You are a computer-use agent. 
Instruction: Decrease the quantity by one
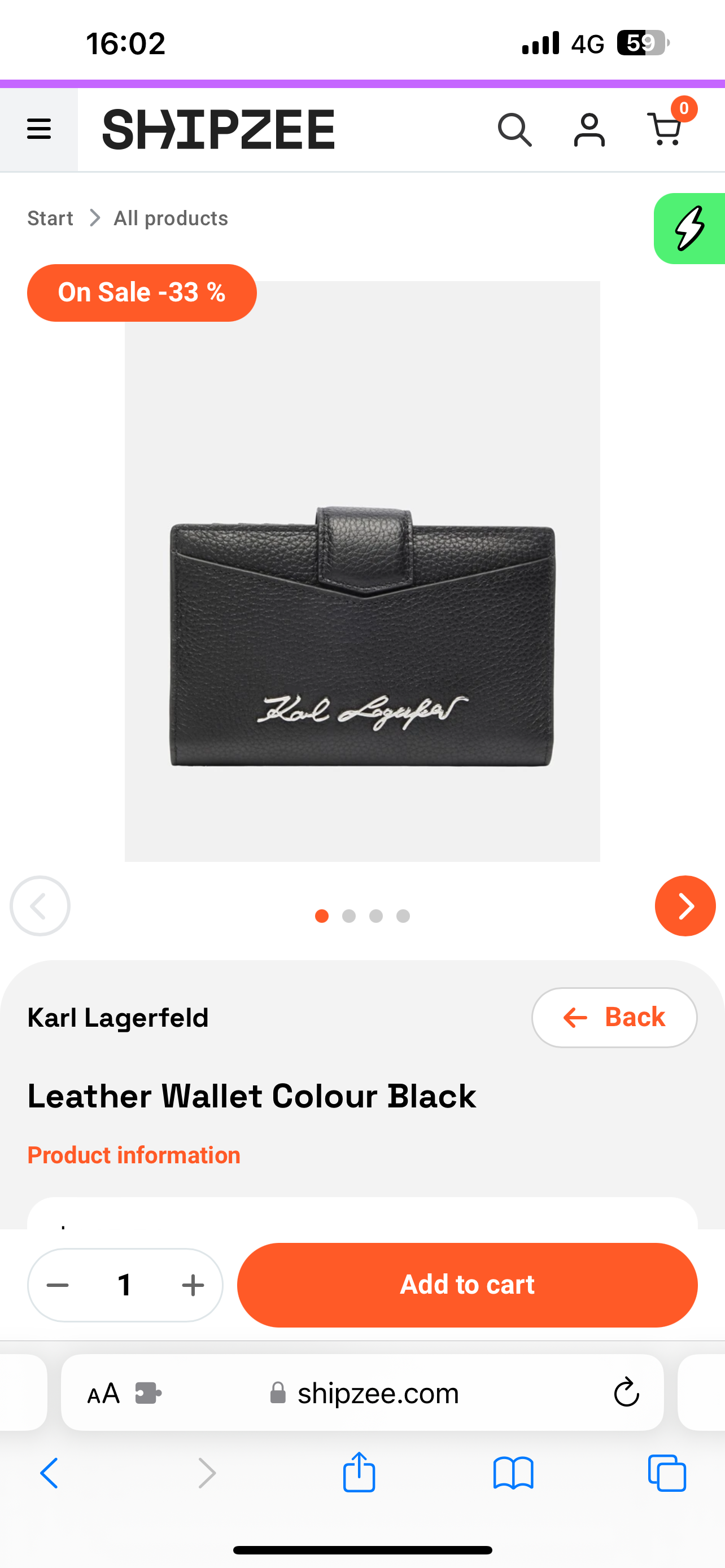click(x=58, y=1285)
